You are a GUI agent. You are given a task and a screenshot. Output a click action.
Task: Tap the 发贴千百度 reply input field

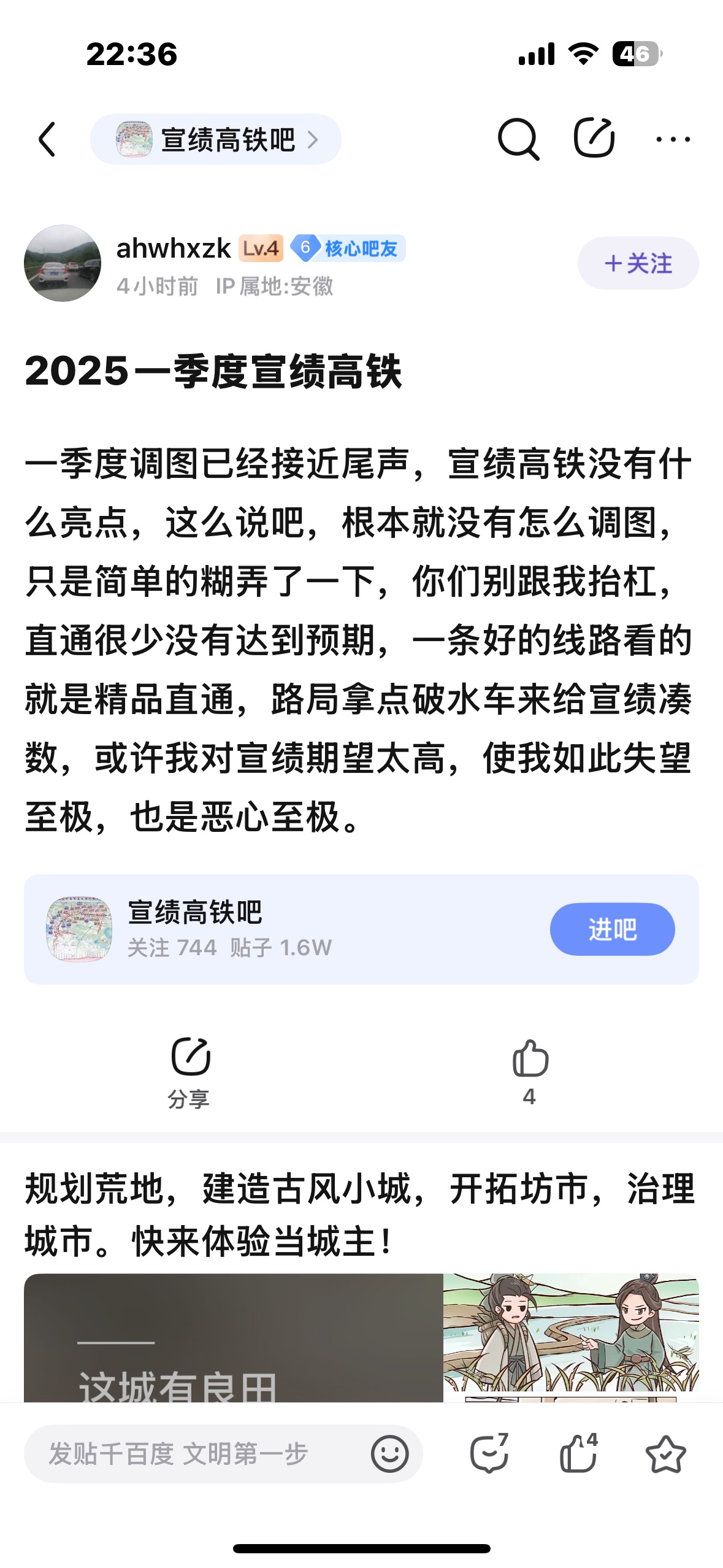click(196, 1453)
